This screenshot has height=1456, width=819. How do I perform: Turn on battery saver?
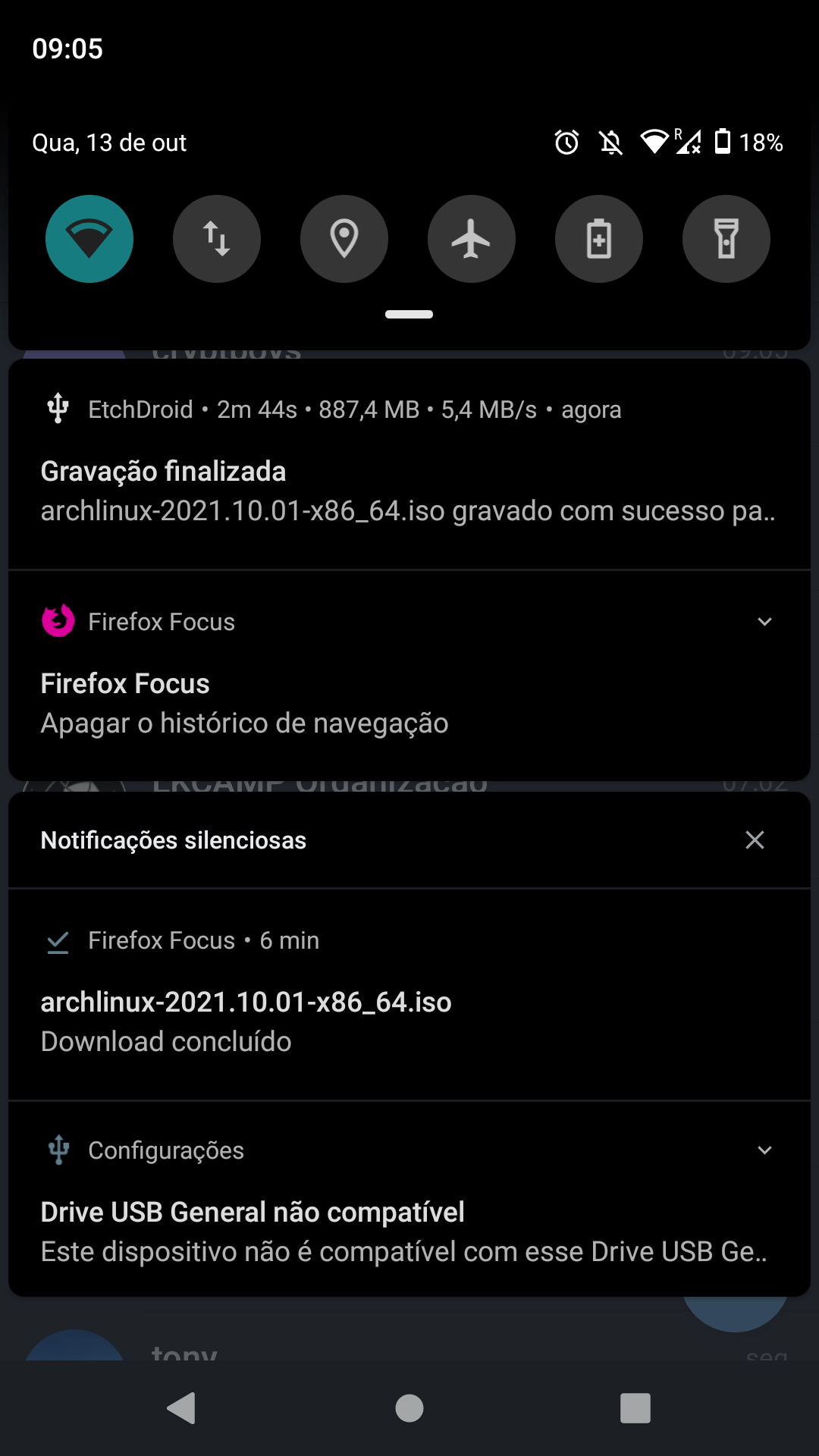(x=599, y=239)
